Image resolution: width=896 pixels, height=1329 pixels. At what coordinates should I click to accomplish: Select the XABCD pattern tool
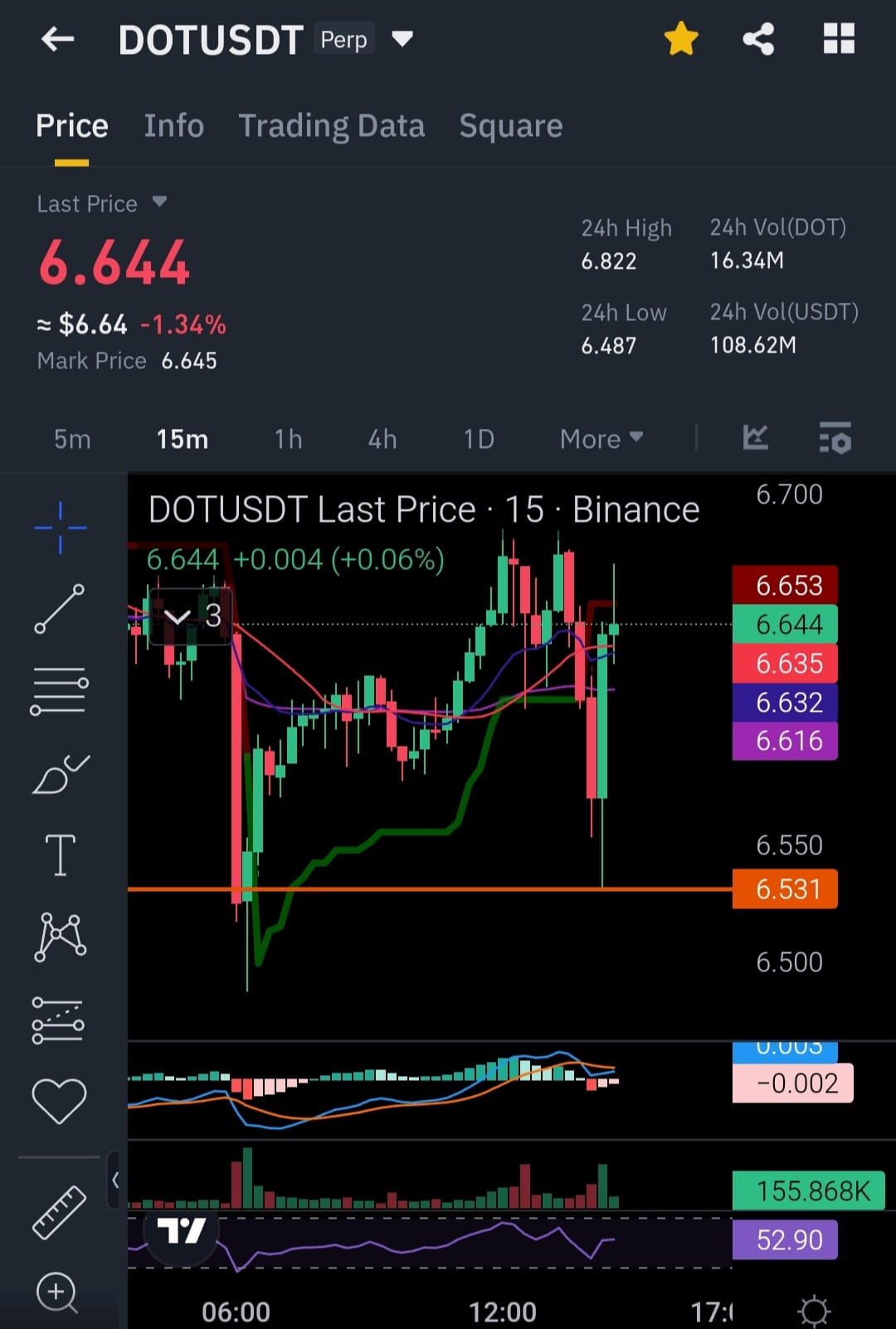[x=60, y=935]
